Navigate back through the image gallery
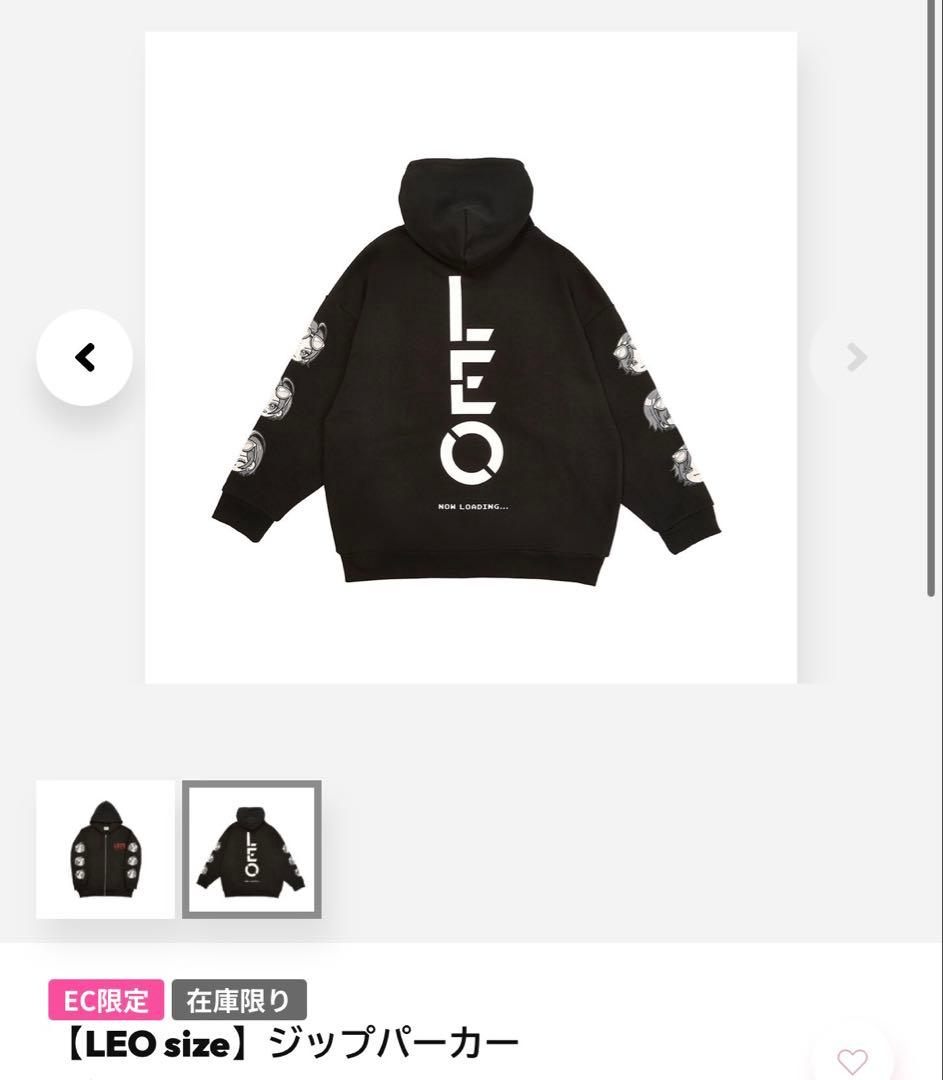 tap(85, 357)
